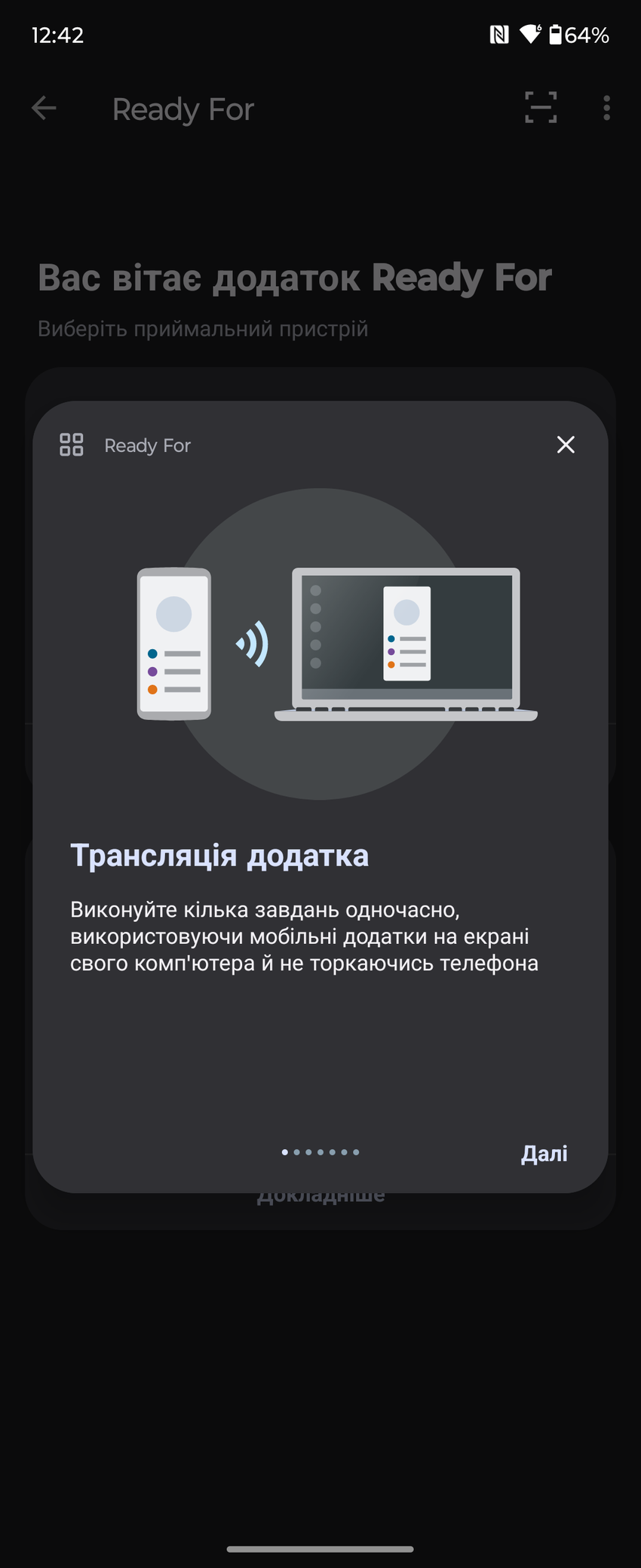This screenshot has width=641, height=1568.
Task: Tap Далі to go to the next page
Action: point(544,1153)
